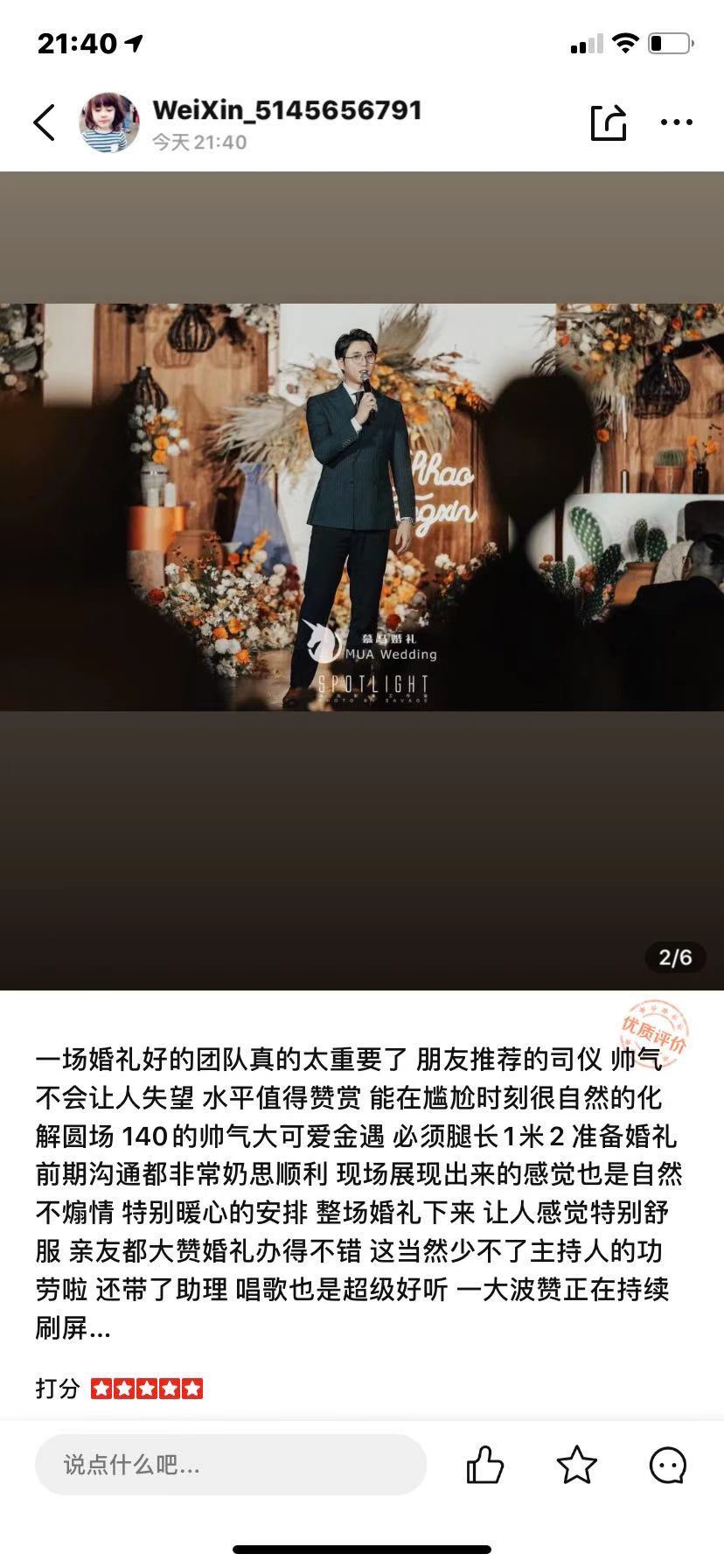
Task: Open the three-dot overflow menu
Action: pos(676,122)
